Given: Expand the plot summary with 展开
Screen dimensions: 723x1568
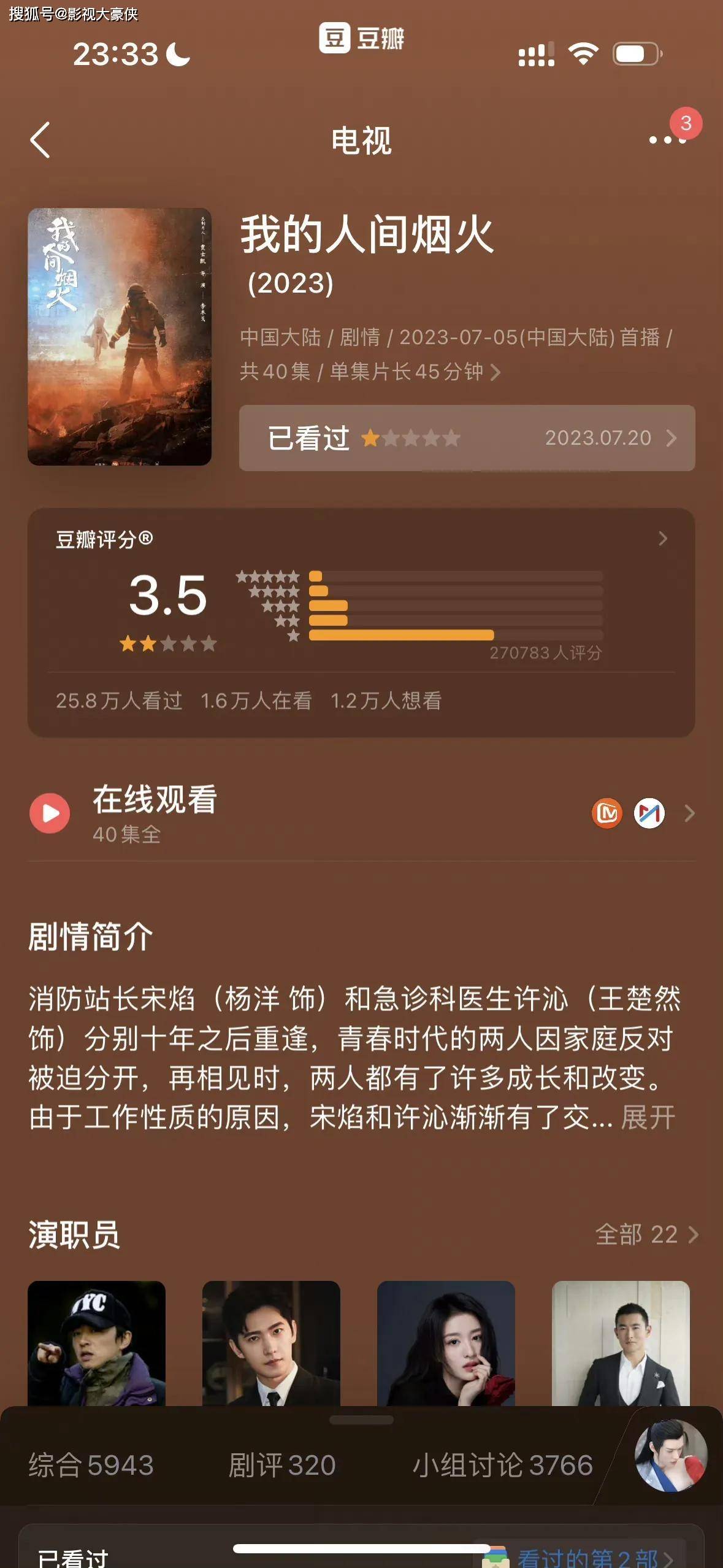Looking at the screenshot, I should click(x=648, y=1117).
